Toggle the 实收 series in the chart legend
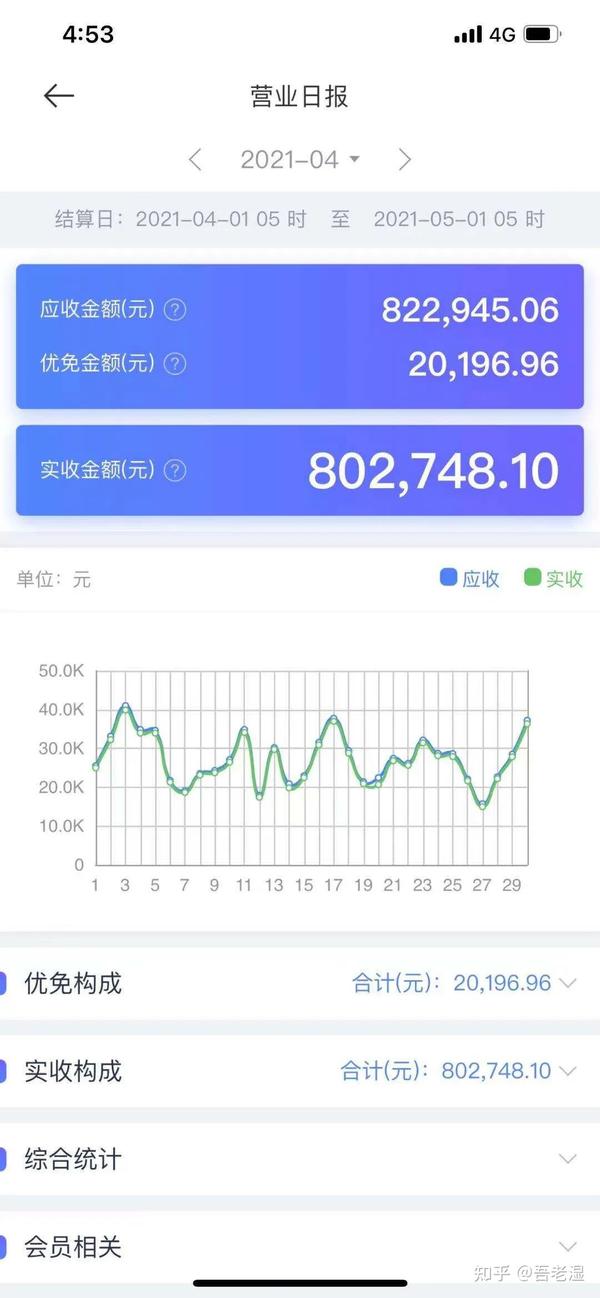The image size is (600, 1298). (x=553, y=578)
